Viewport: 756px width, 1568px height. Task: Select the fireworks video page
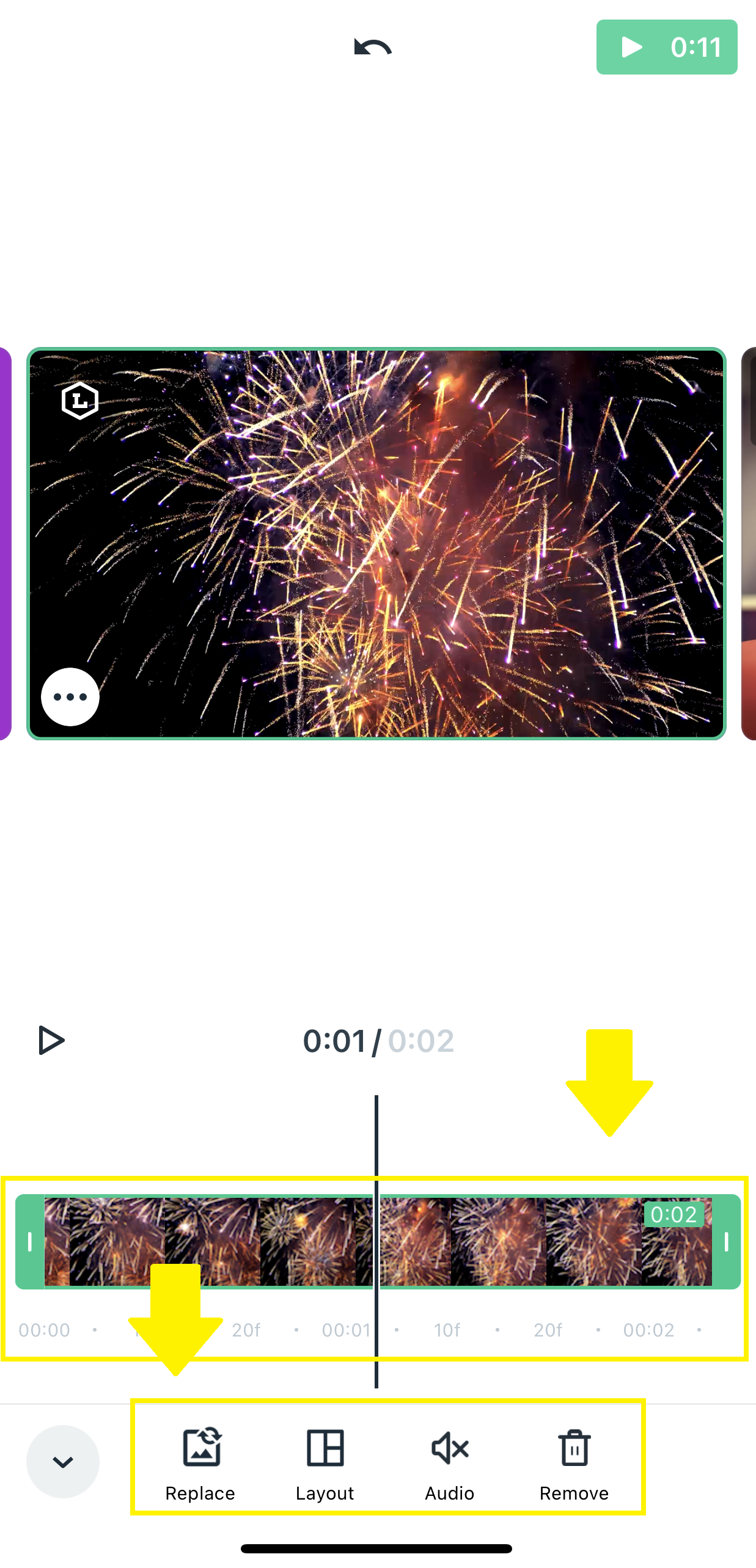tap(376, 544)
